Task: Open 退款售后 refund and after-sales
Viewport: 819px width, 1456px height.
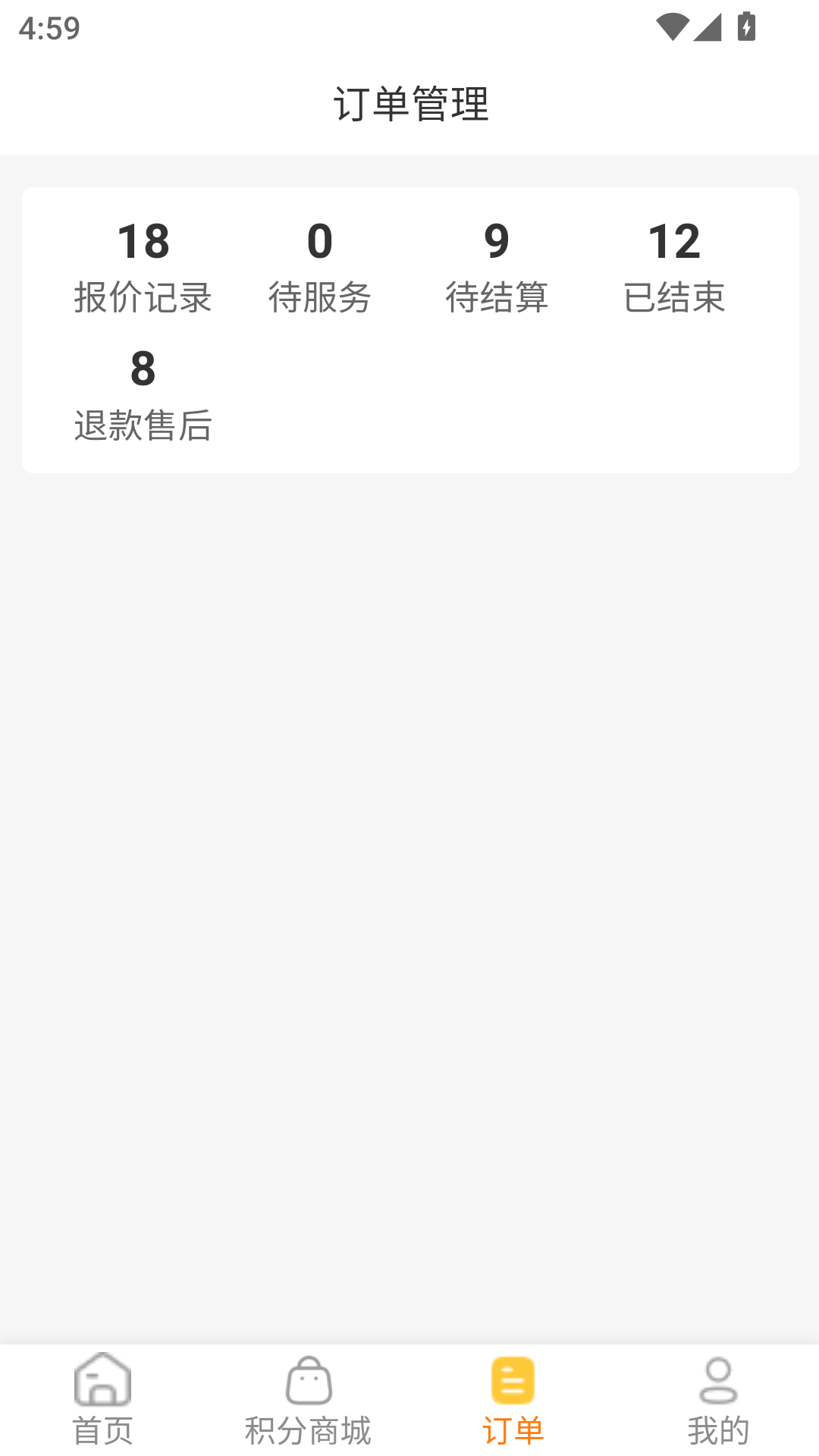Action: pos(143,394)
